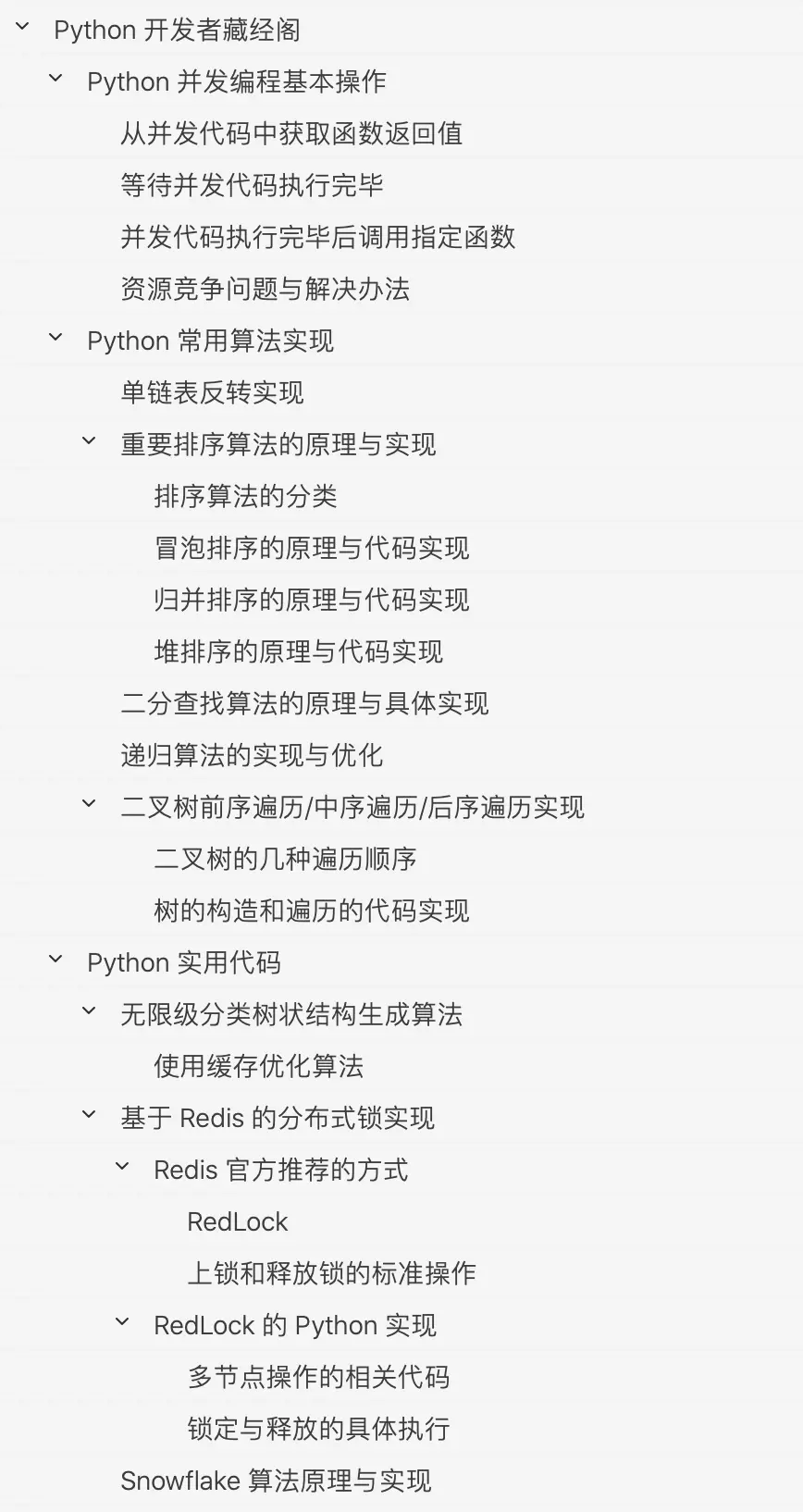Go to 使用缓存优化算法
Viewport: 803px width, 1512px height.
click(x=258, y=1066)
